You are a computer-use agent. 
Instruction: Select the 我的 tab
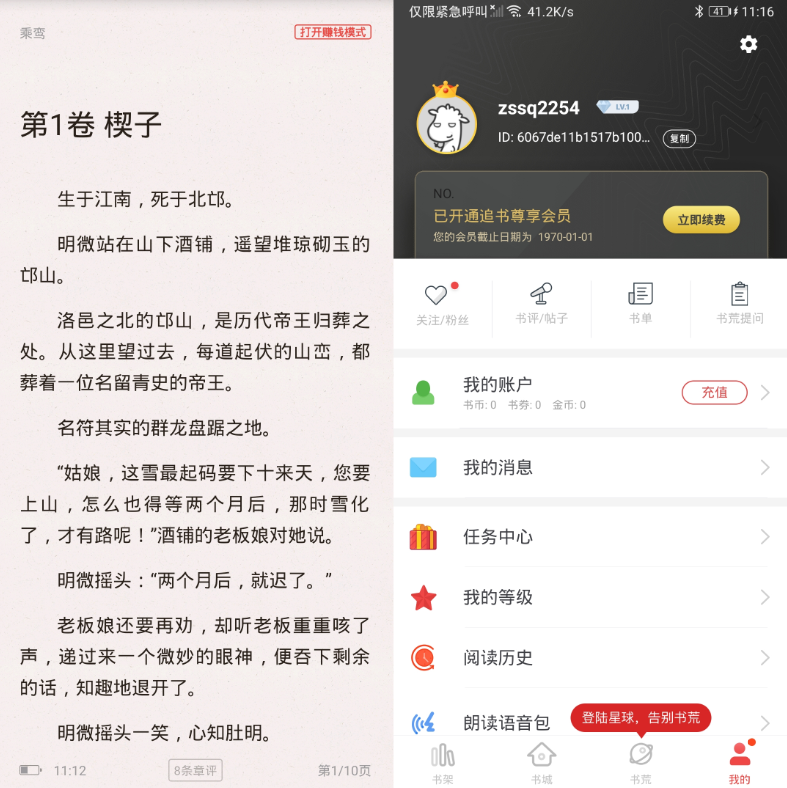[739, 764]
